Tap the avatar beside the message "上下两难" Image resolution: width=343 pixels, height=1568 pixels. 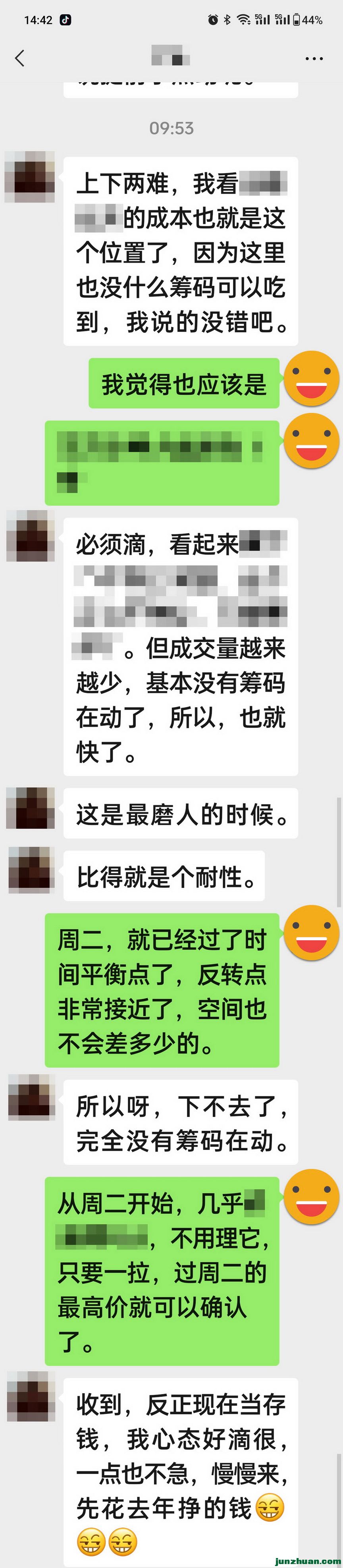[x=29, y=177]
